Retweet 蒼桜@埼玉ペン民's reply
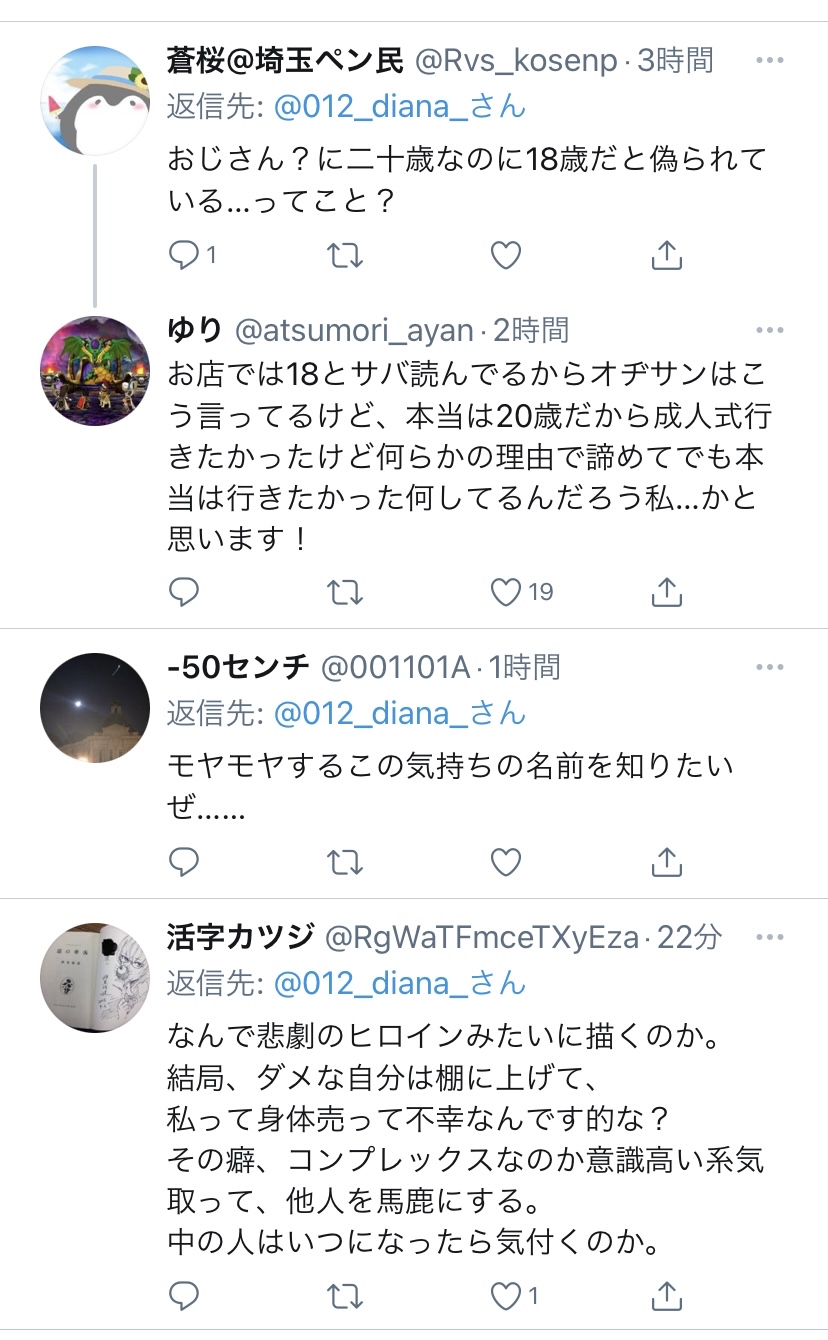 click(x=346, y=256)
